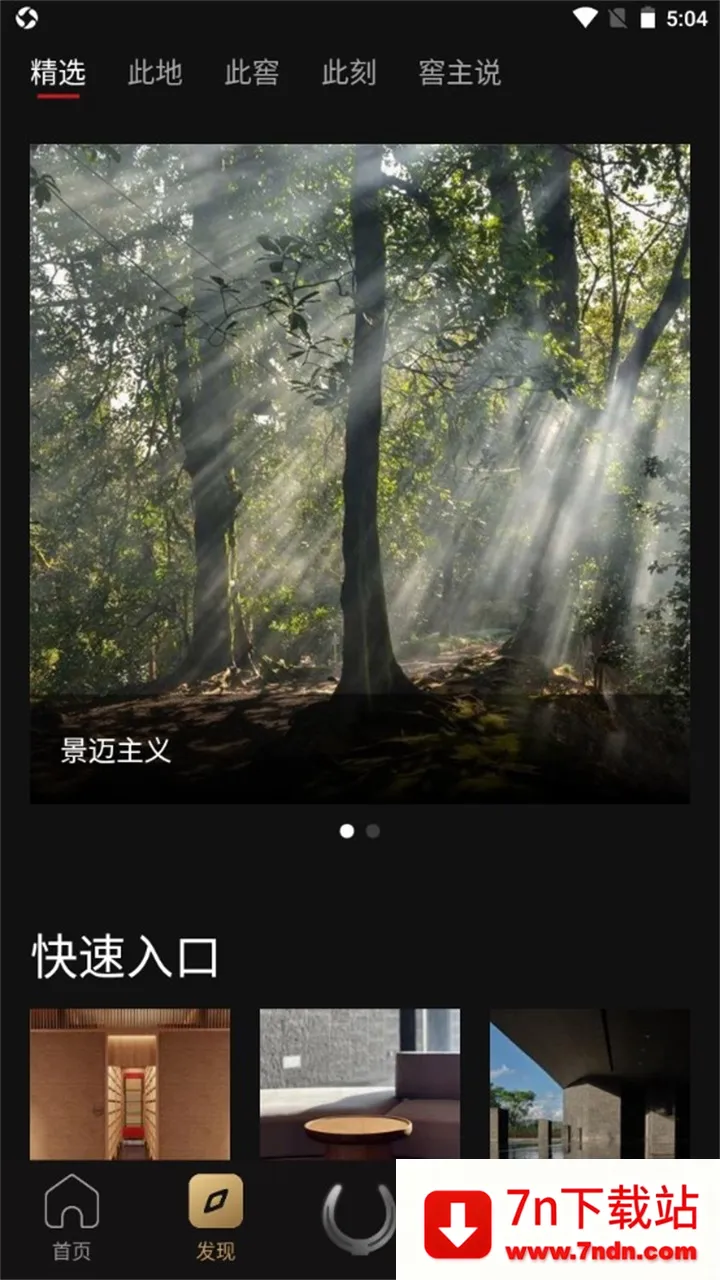Go to the 首页 home tab

click(72, 1217)
